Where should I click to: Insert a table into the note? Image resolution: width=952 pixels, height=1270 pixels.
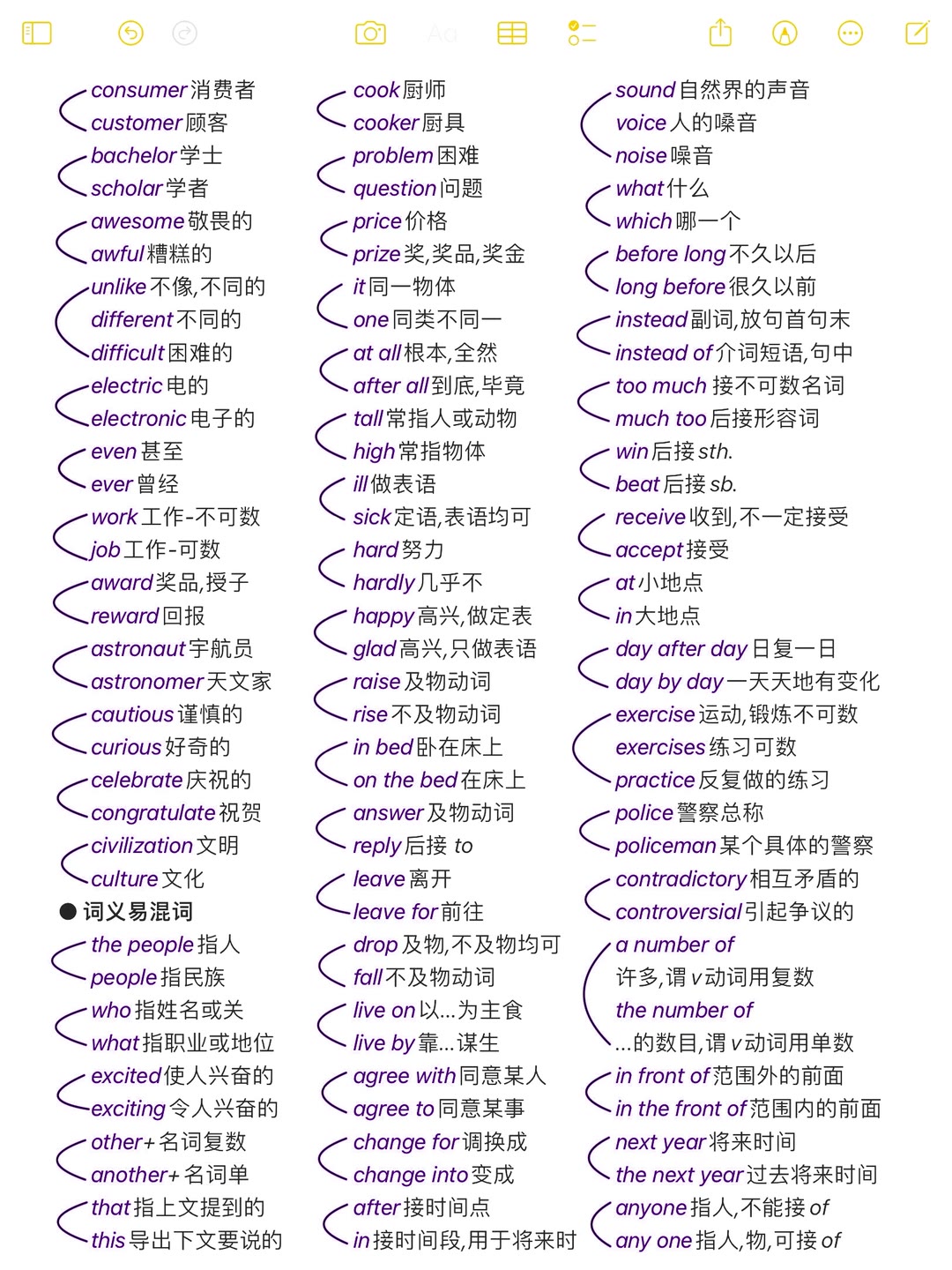click(x=512, y=34)
